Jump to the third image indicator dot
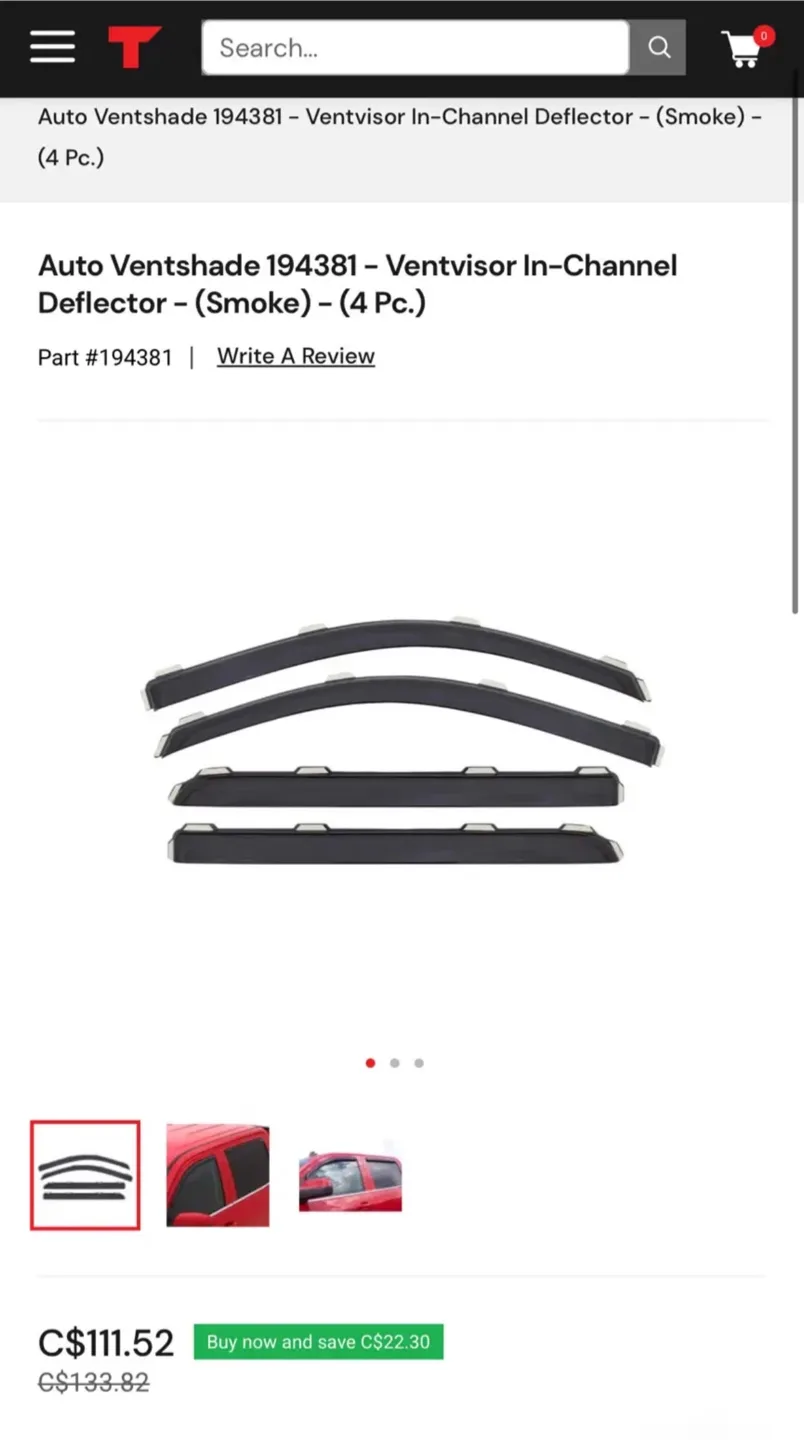Screen dimensions: 804x1440 point(419,1063)
